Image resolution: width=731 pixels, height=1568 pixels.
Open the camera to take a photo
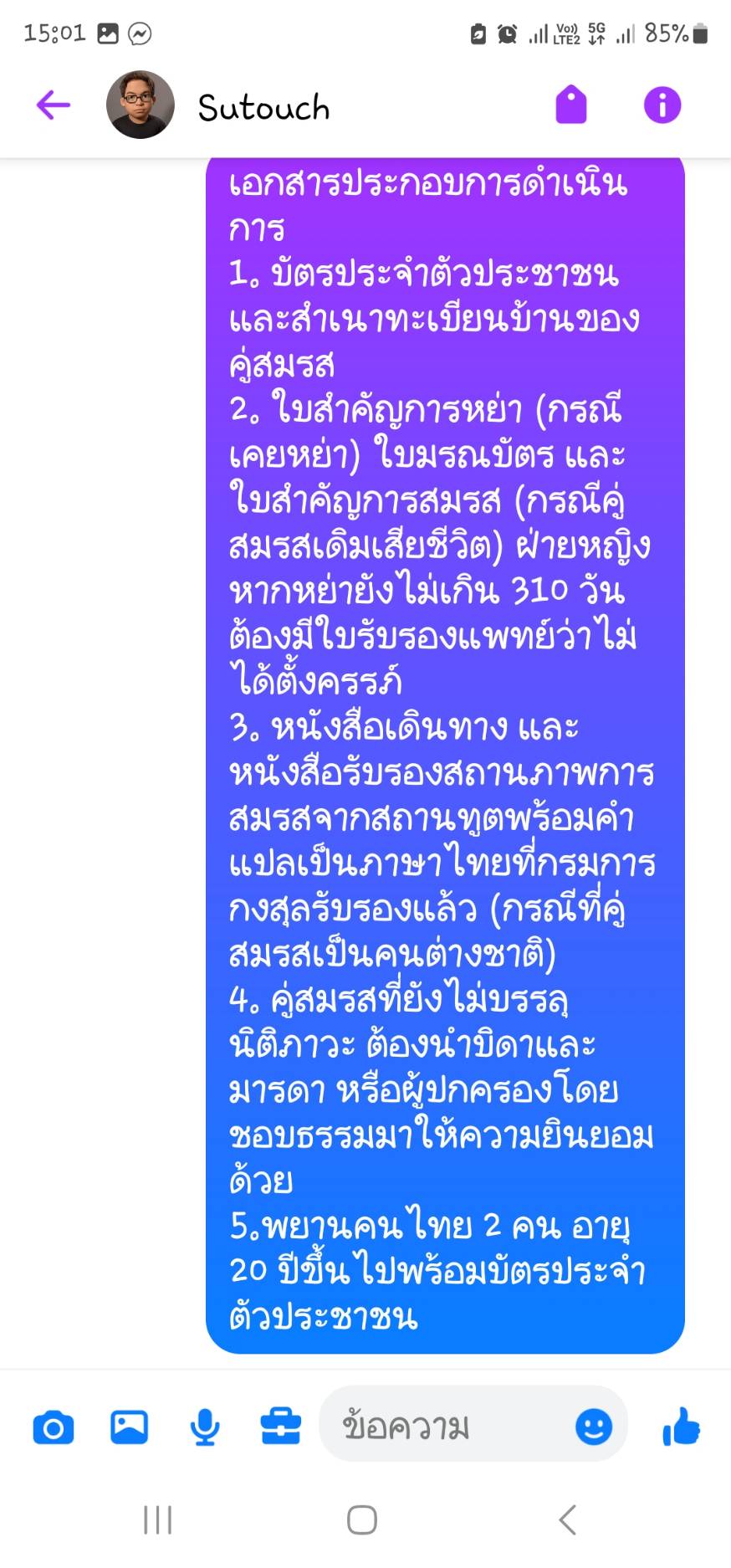click(x=54, y=1427)
